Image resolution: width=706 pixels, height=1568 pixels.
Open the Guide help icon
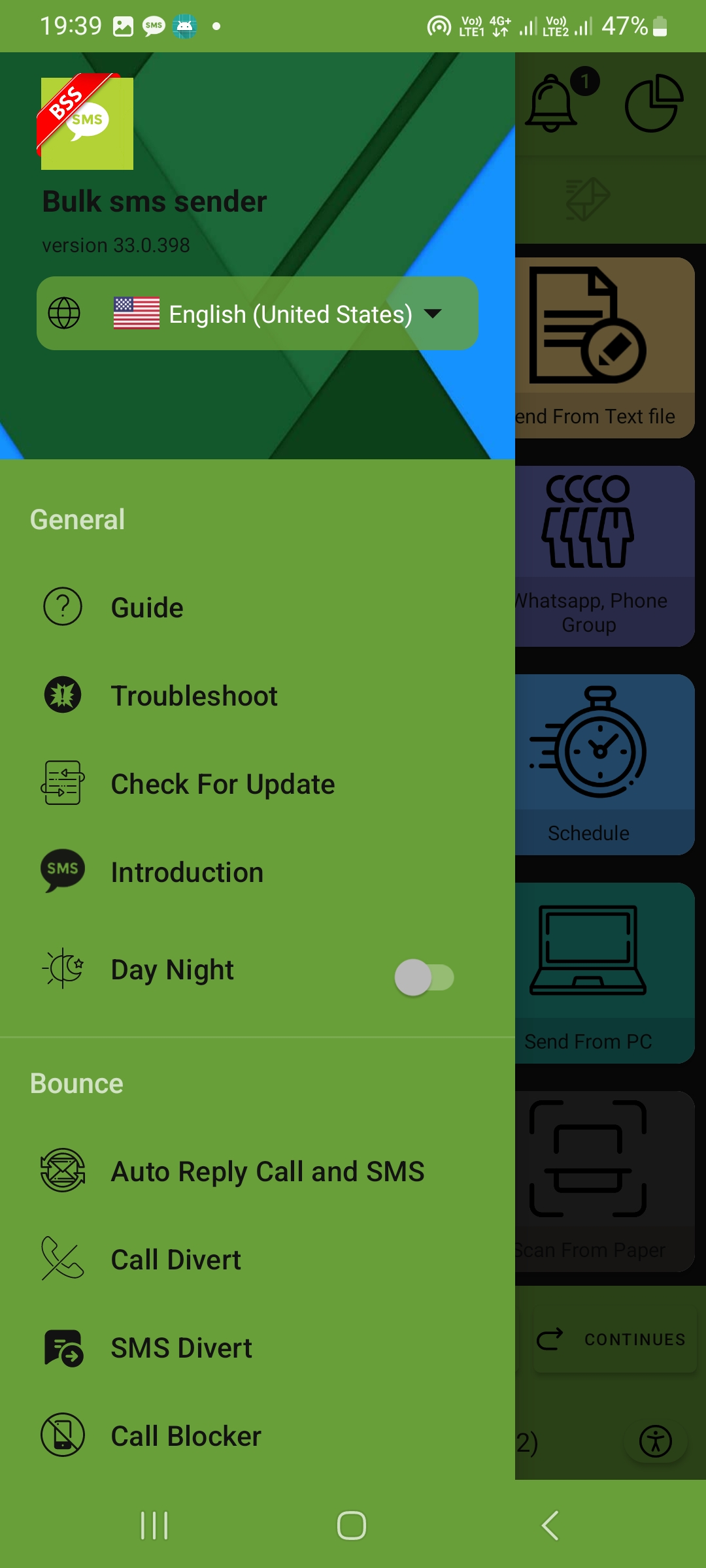tap(63, 606)
